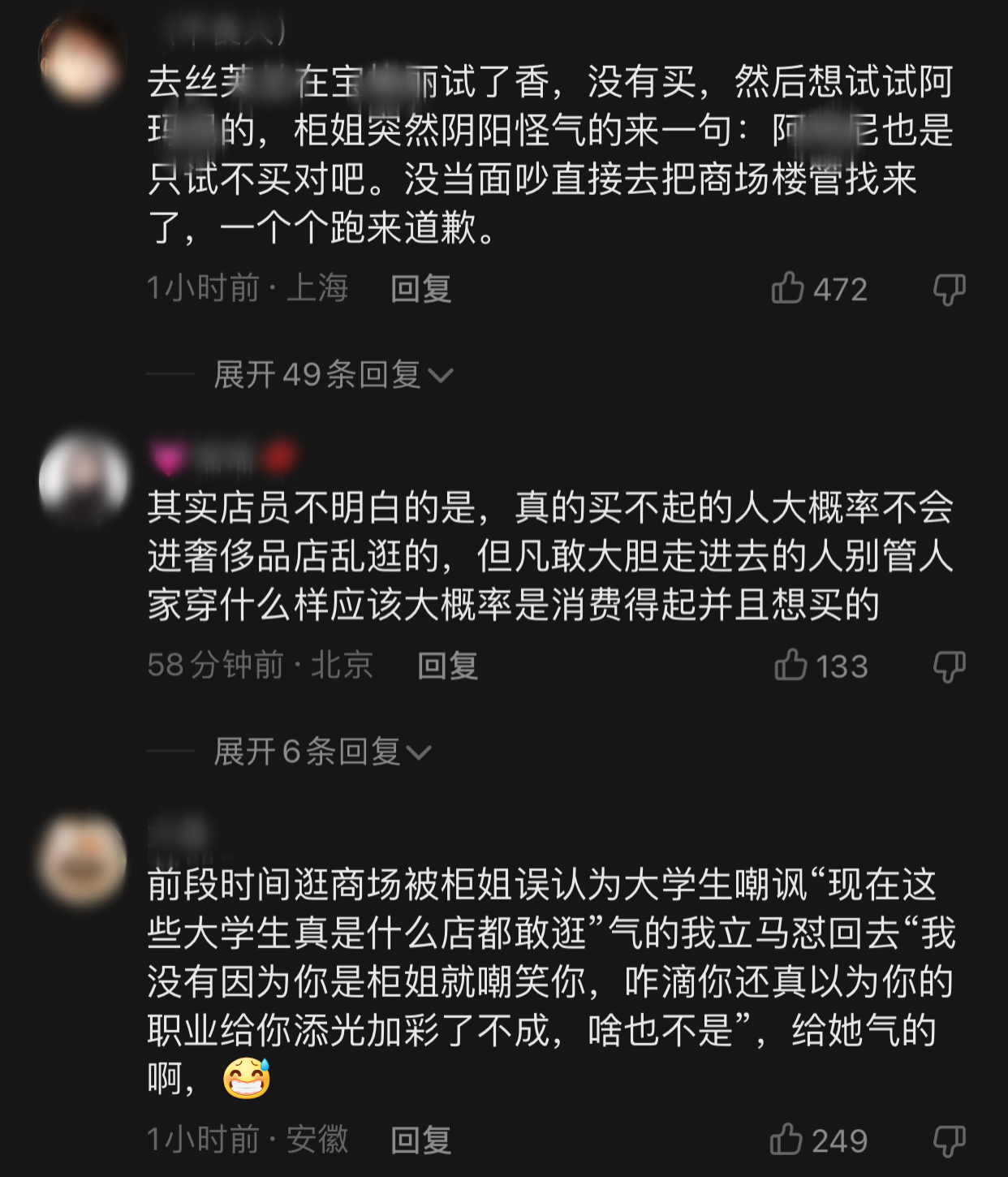The image size is (1008, 1177).
Task: Reply to the comment posted from 北京
Action: coord(447,666)
